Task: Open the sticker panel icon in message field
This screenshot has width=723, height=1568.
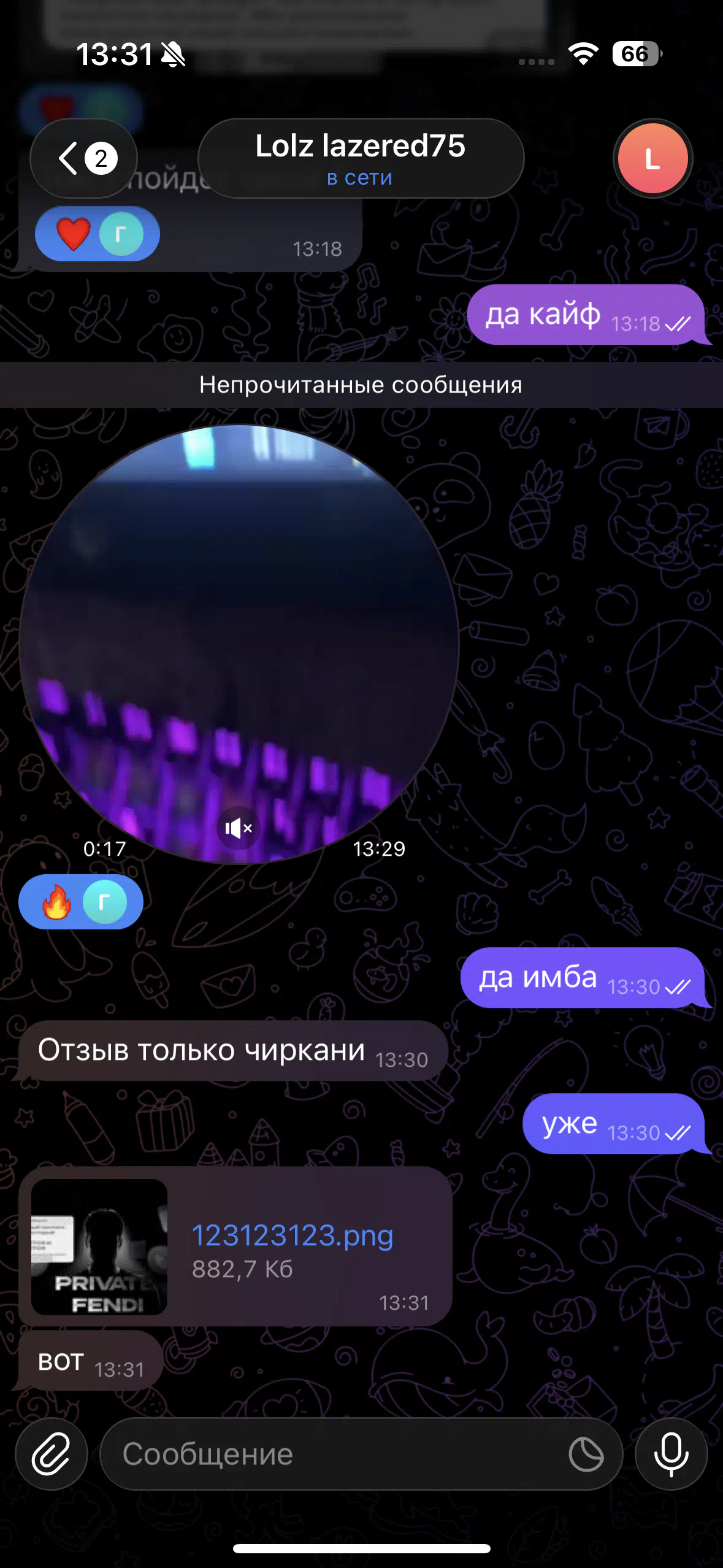Action: coord(586,1455)
